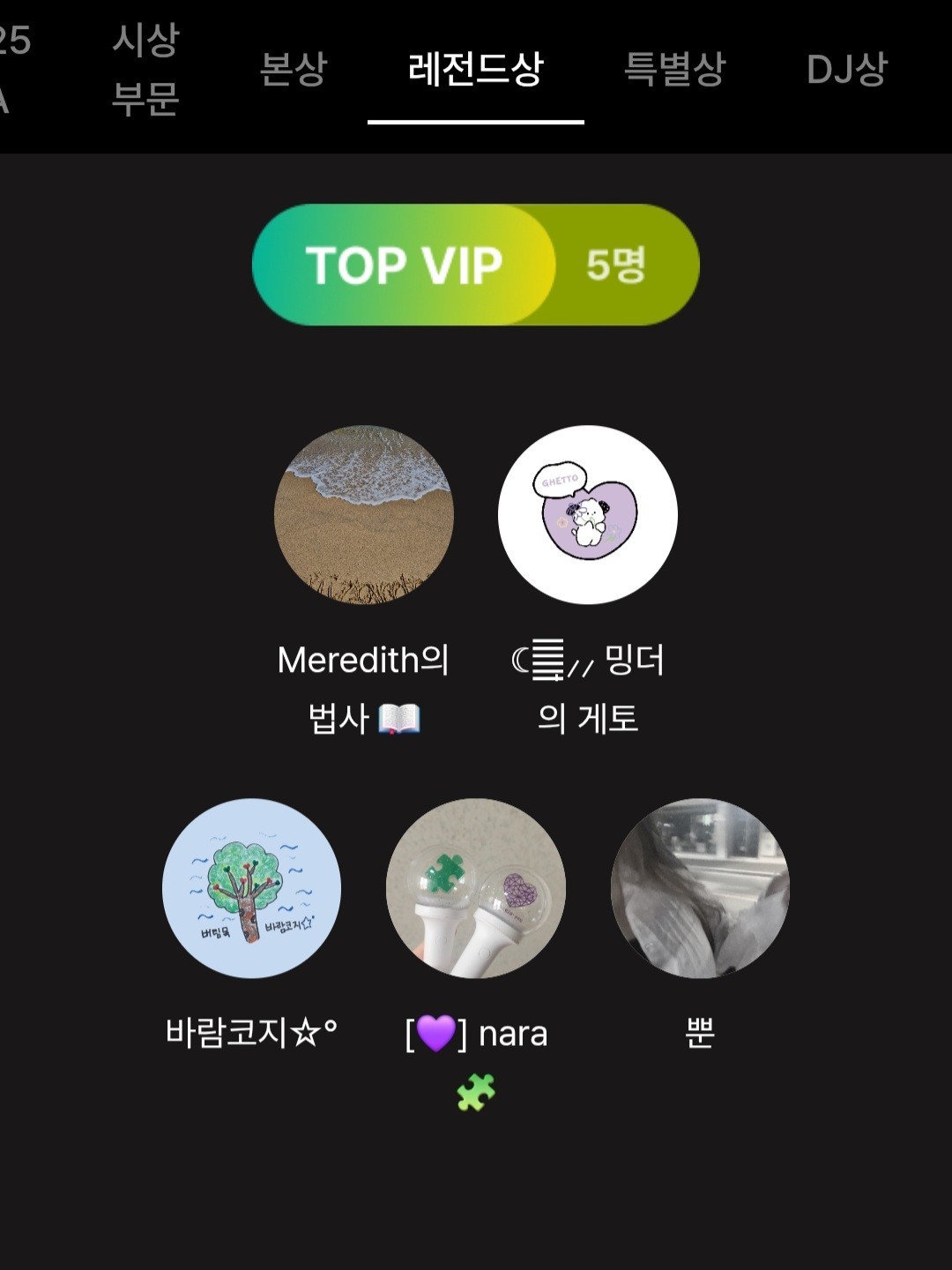
Task: Open Meredith의 법사 profile
Action: (364, 515)
